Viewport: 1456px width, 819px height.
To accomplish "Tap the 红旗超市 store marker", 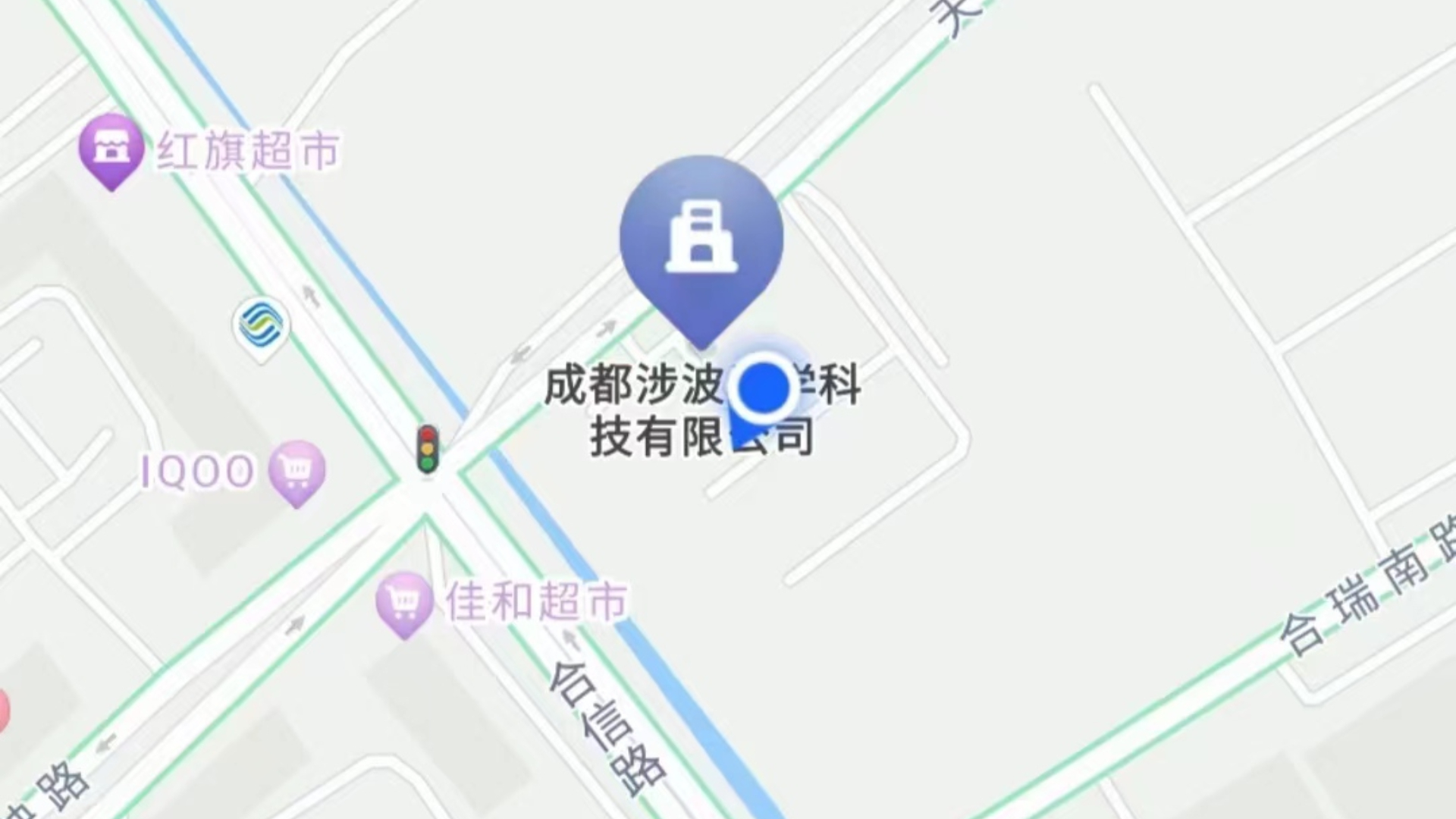I will click(111, 149).
